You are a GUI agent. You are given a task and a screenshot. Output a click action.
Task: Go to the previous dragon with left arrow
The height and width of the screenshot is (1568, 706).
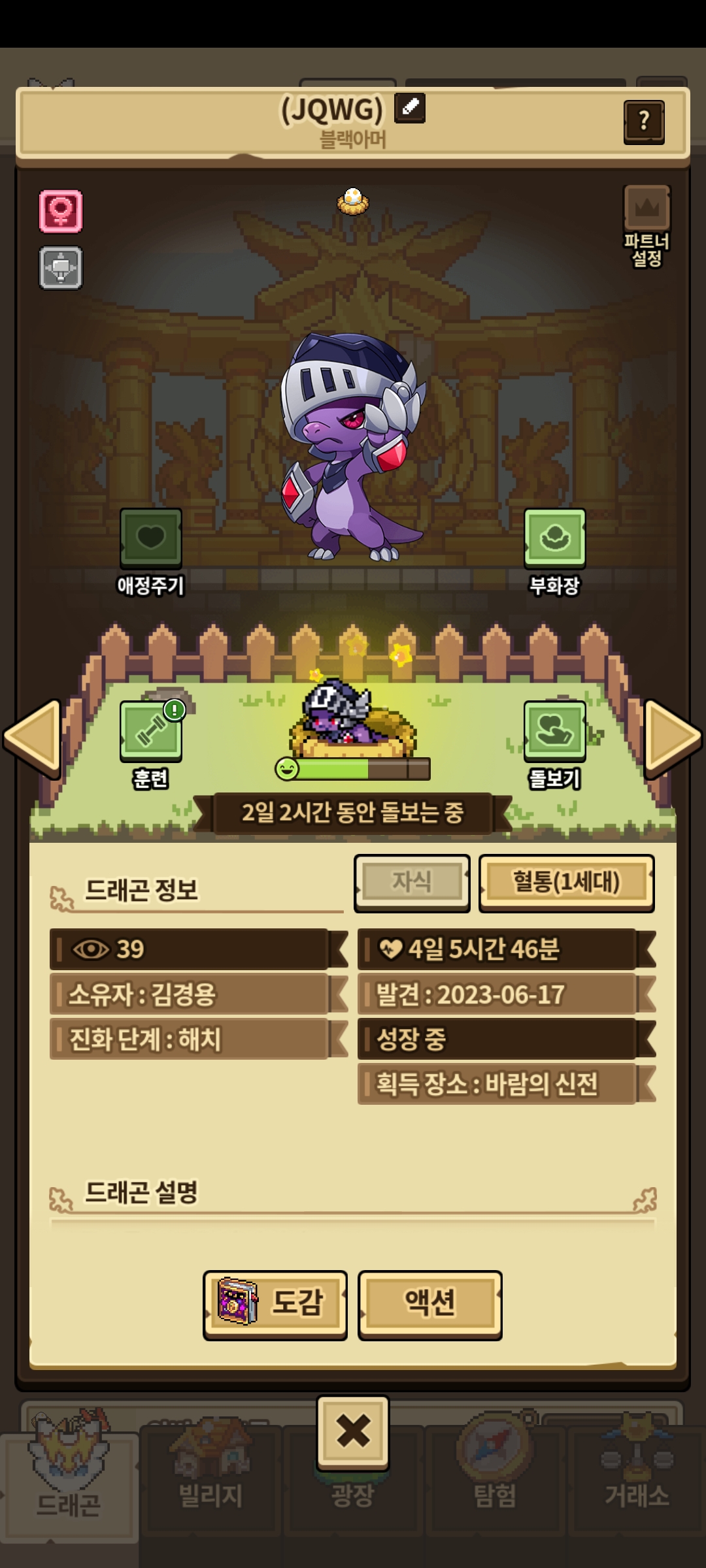point(33,738)
